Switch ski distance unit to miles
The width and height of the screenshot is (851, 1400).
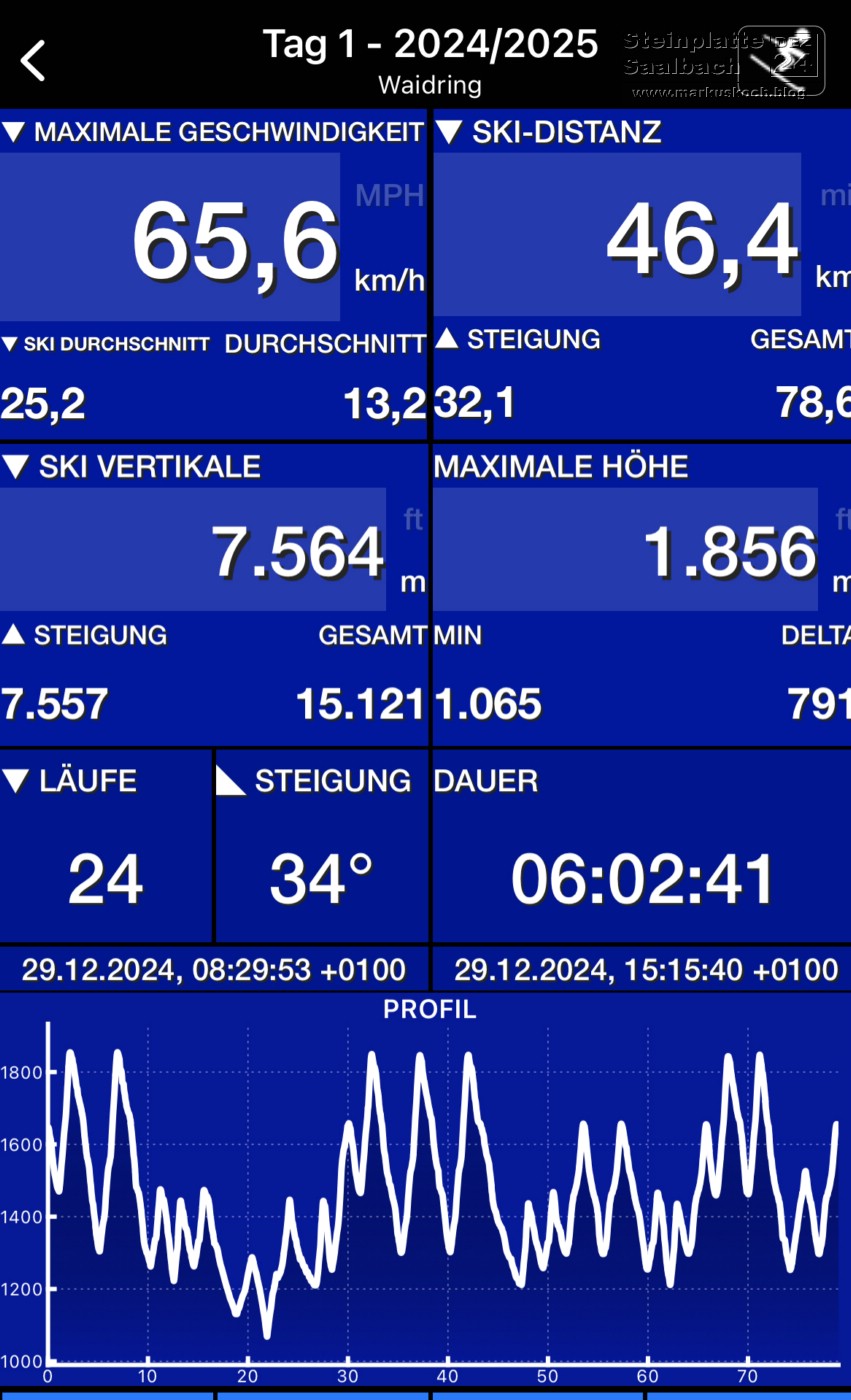click(835, 196)
